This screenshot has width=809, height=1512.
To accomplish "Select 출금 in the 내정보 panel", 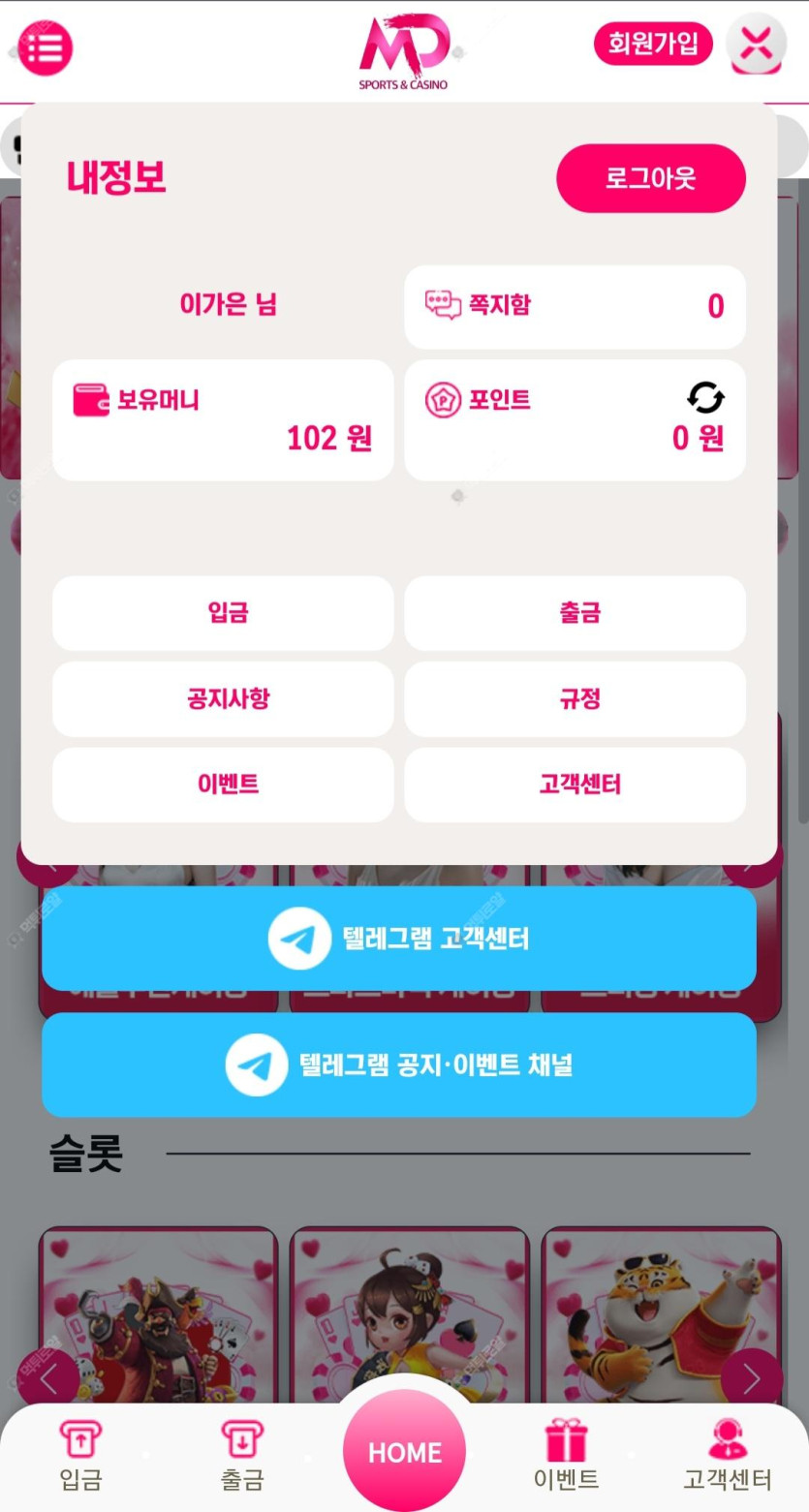I will [x=575, y=613].
